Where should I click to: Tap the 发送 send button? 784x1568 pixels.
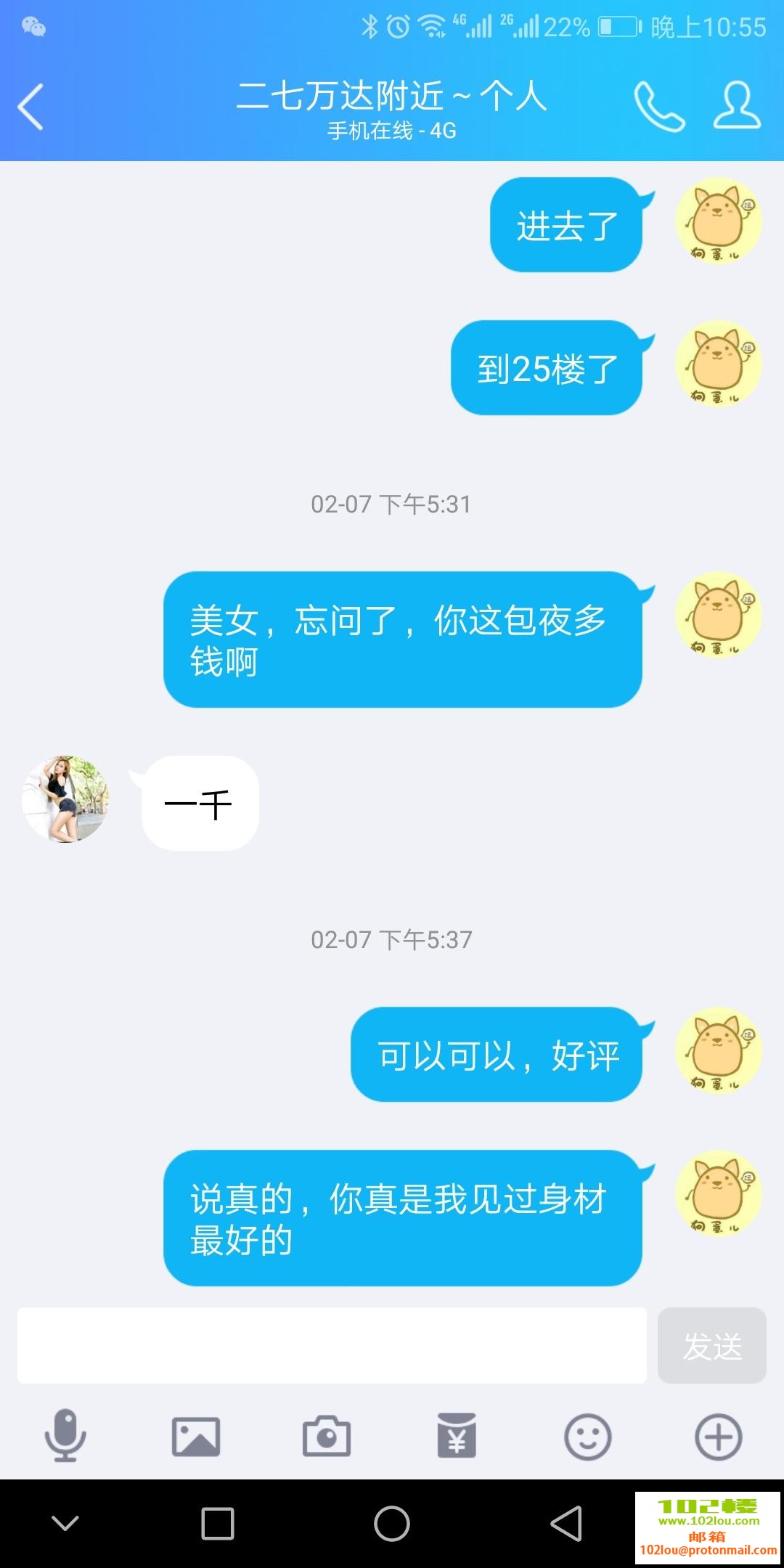pyautogui.click(x=711, y=1345)
